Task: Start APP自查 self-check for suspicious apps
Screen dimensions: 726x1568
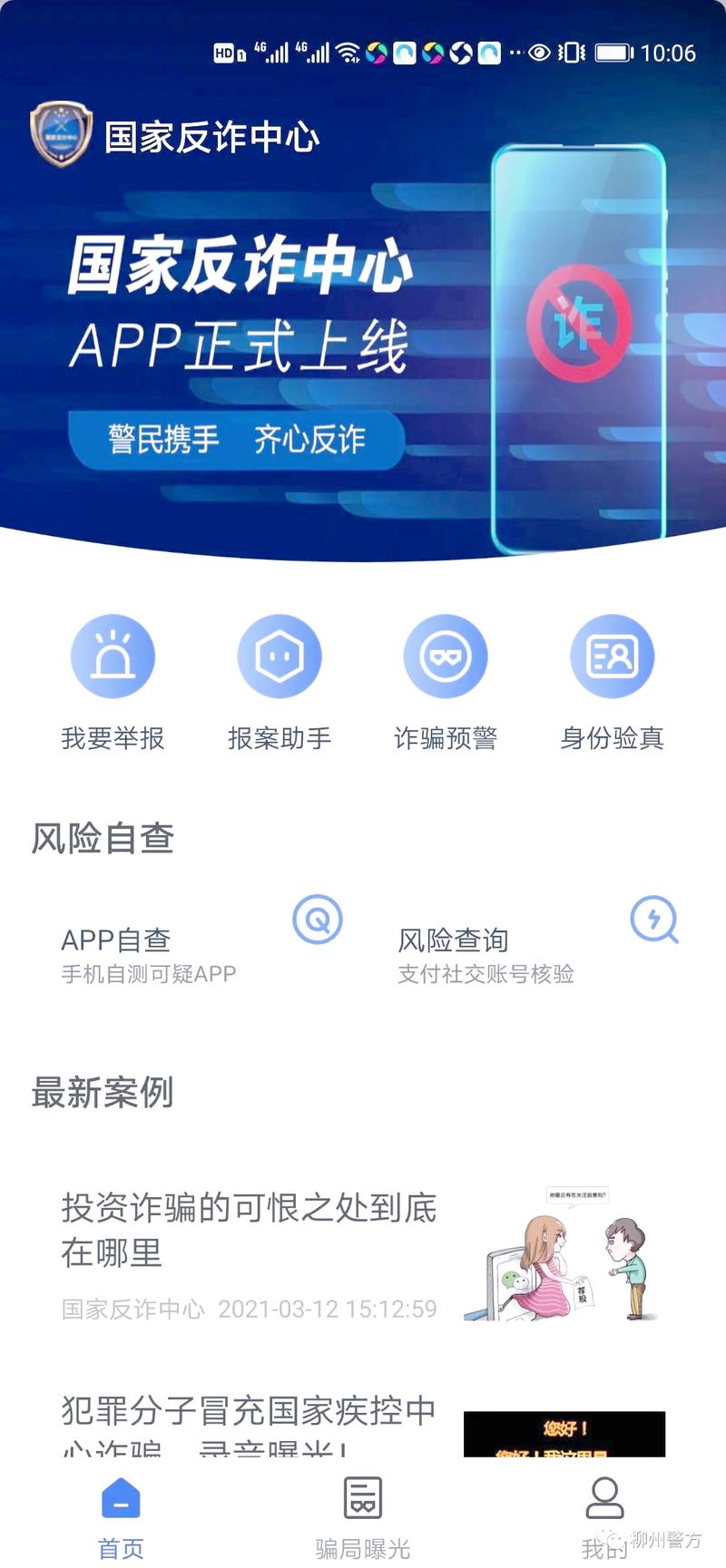Action: point(117,940)
